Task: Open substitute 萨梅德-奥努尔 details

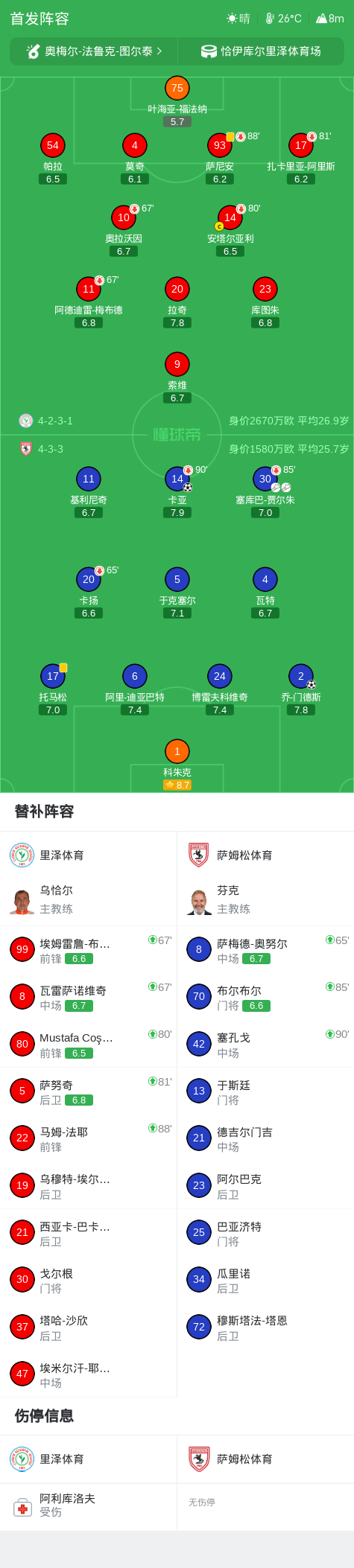Action: pyautogui.click(x=265, y=950)
